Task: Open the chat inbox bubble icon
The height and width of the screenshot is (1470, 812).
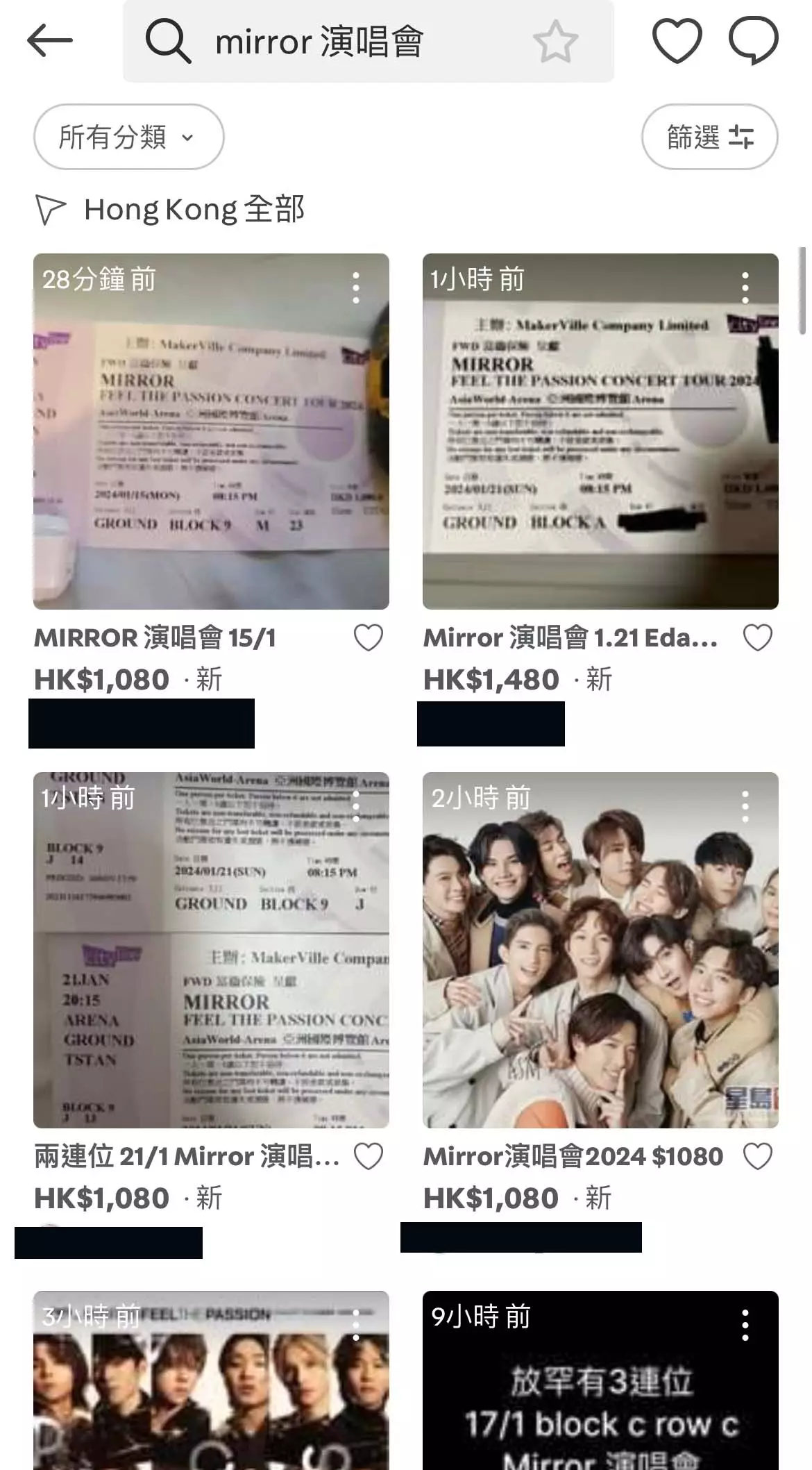Action: tap(753, 41)
